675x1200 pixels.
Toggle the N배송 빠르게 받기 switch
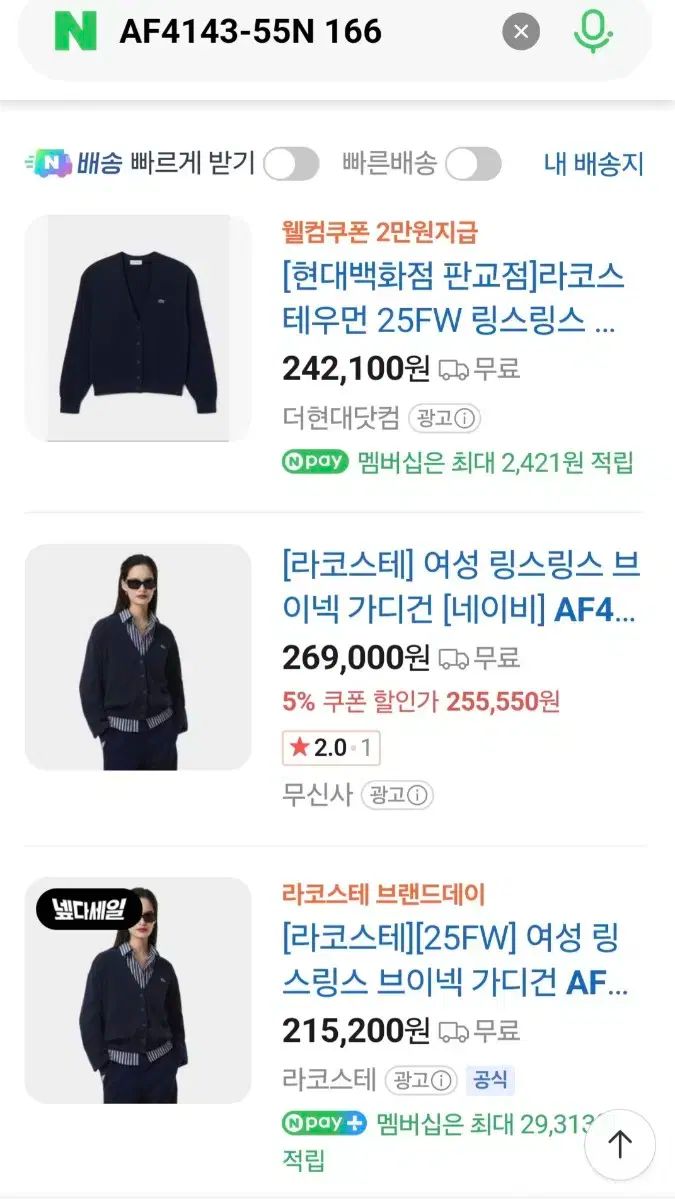click(x=291, y=164)
